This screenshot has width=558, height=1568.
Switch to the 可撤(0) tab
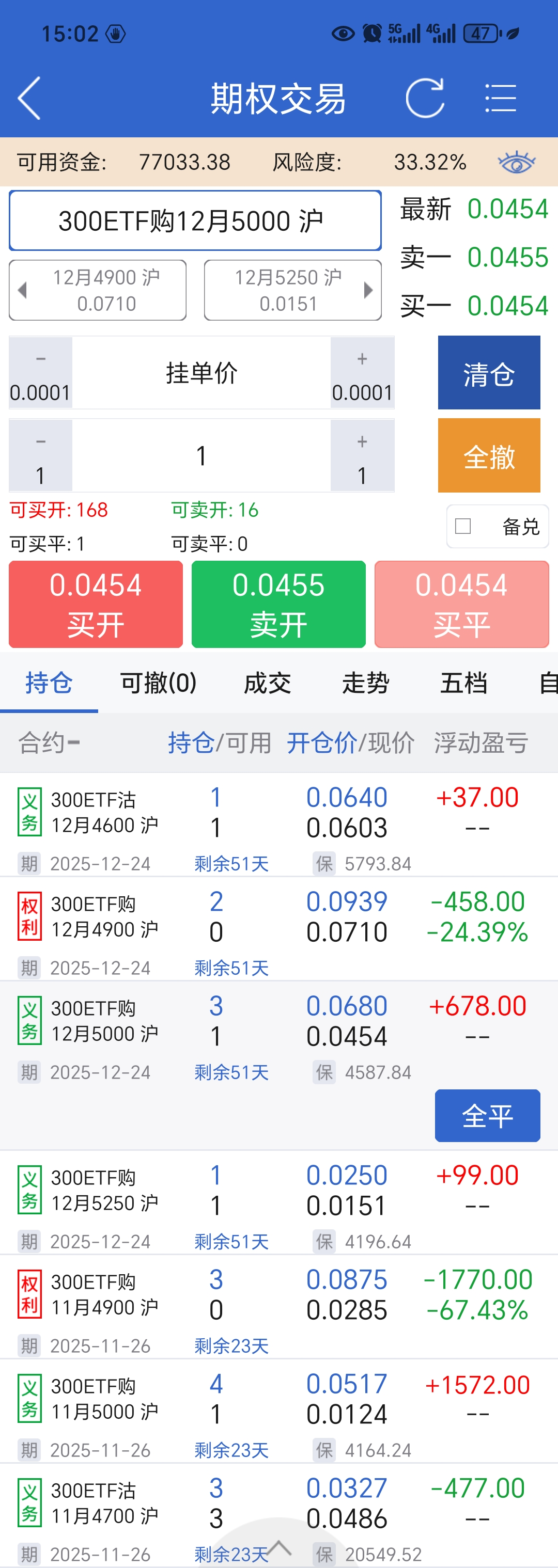(159, 683)
